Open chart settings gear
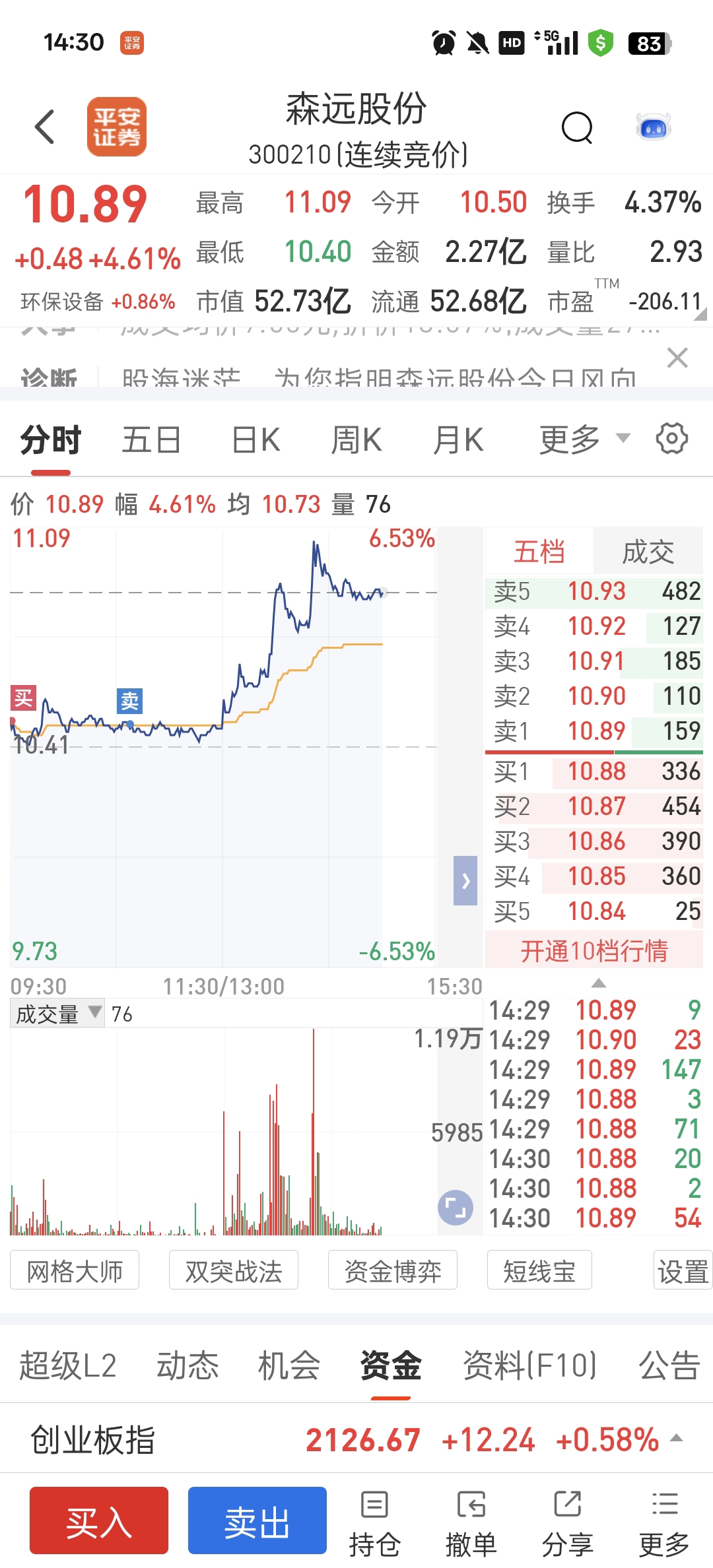This screenshot has width=713, height=1568. 672,438
